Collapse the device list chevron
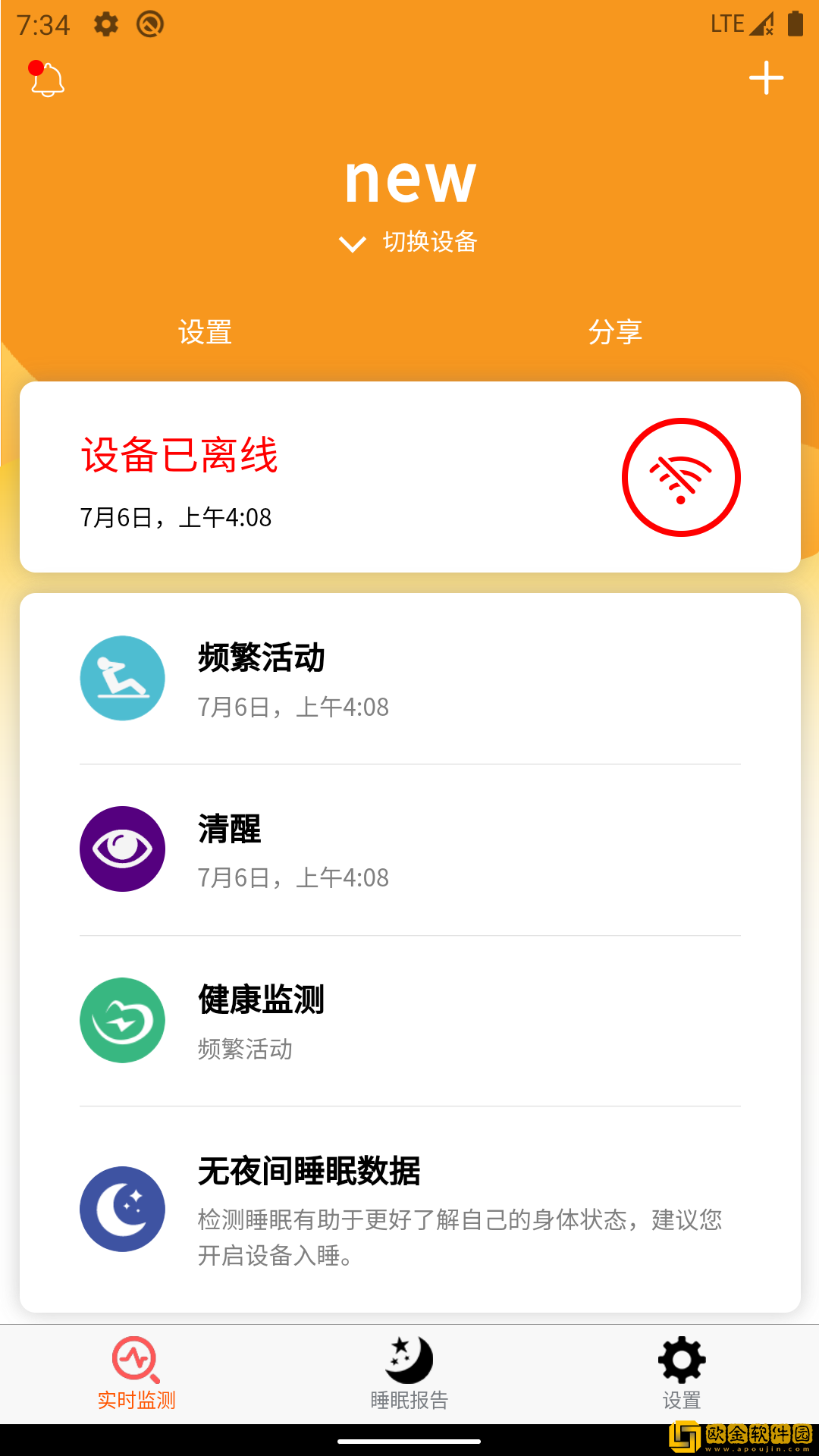Image resolution: width=819 pixels, height=1456 pixels. click(351, 244)
